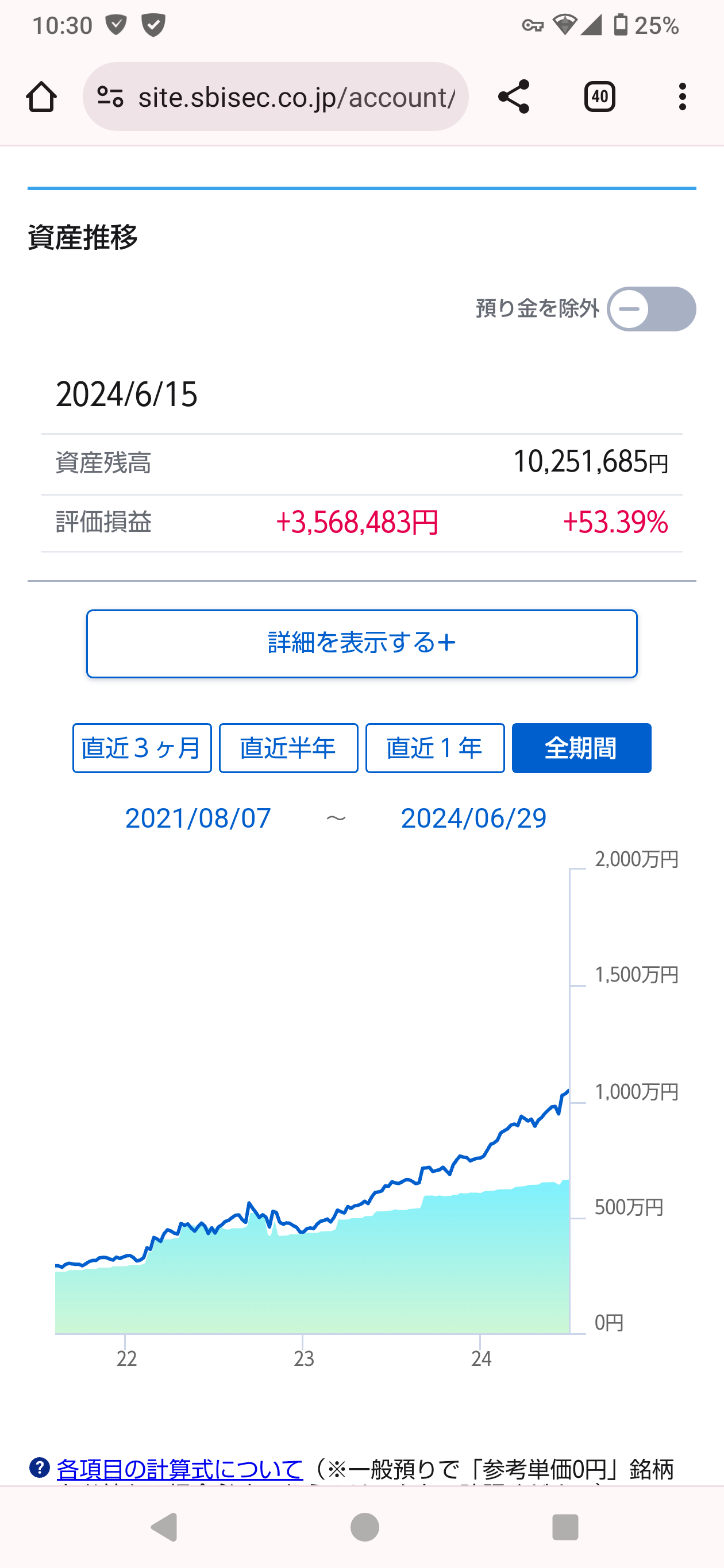Select the 直近3ヶ月 period
This screenshot has height=1568, width=724.
pos(142,748)
